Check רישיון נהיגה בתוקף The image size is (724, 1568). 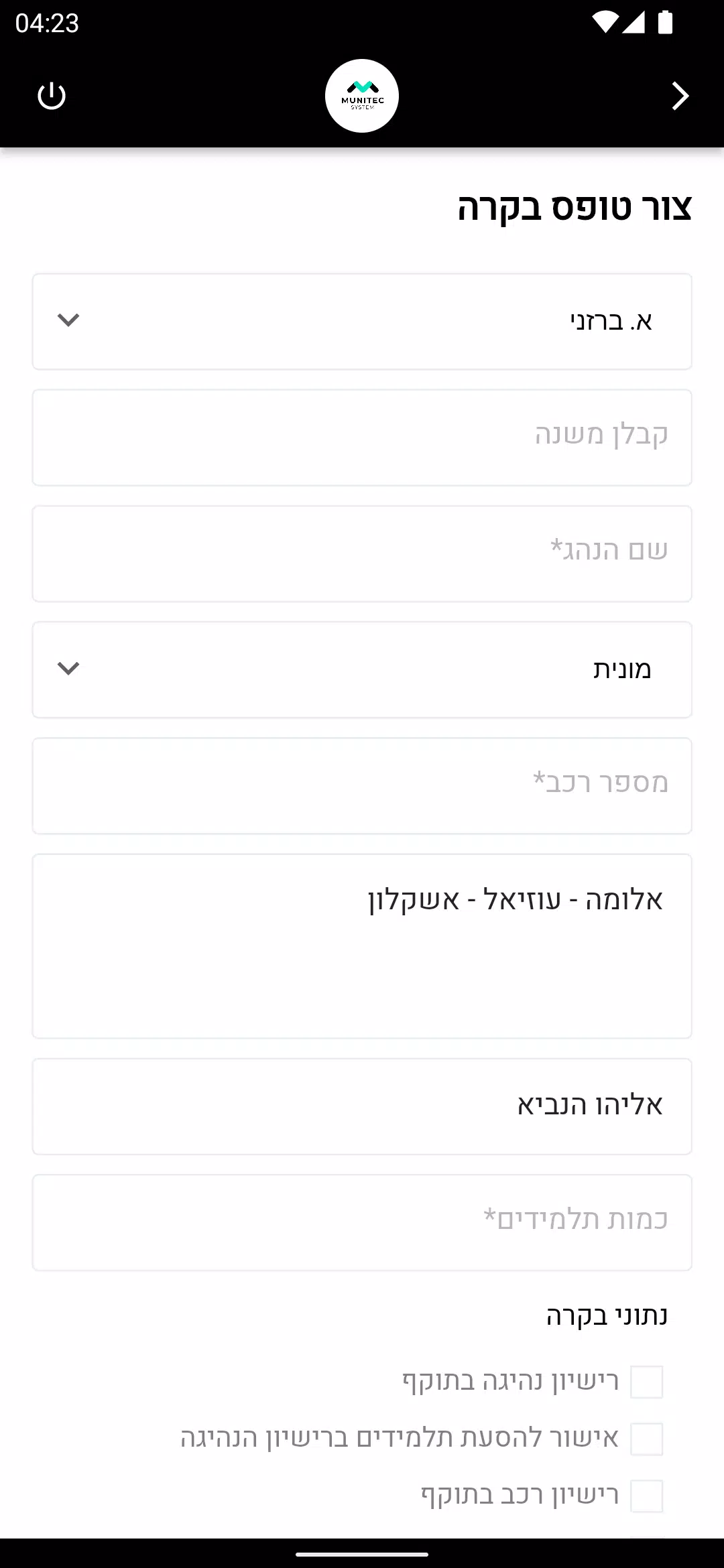647,1382
